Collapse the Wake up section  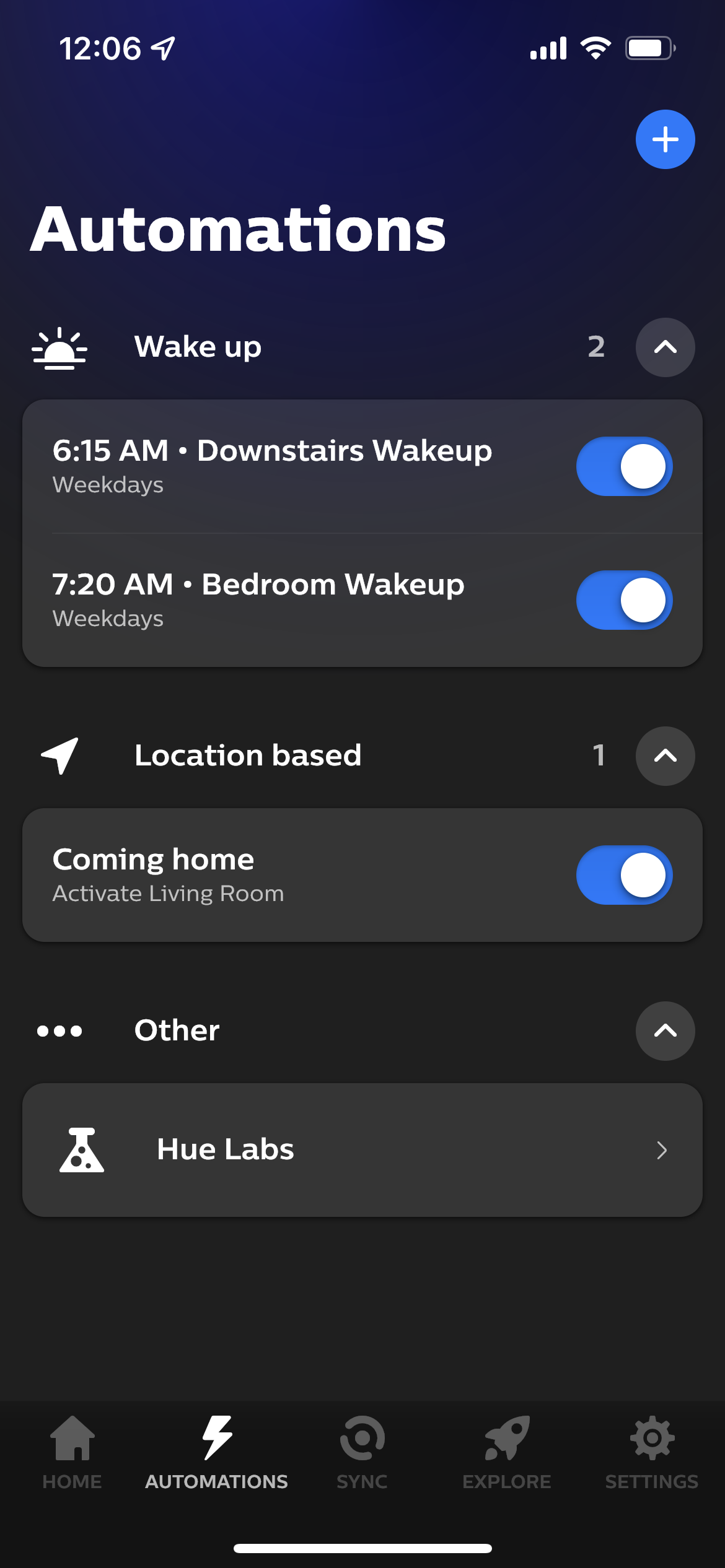coord(665,347)
